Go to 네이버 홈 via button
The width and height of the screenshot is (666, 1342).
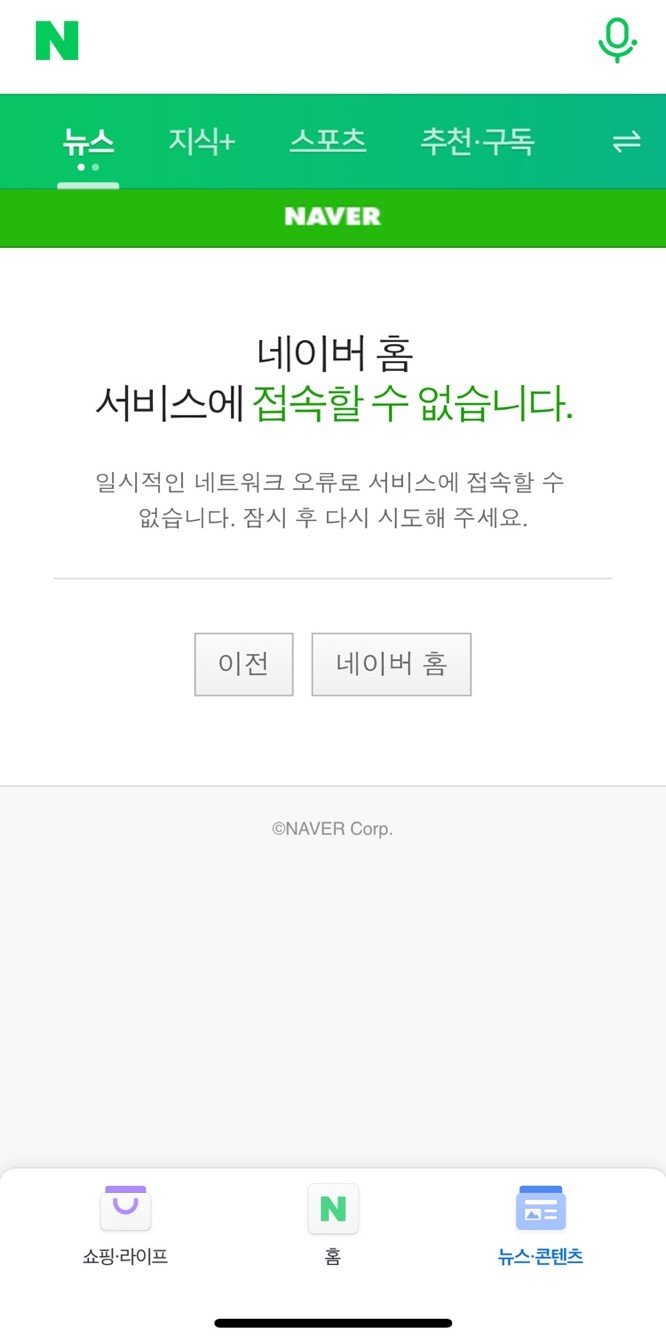pyautogui.click(x=391, y=664)
